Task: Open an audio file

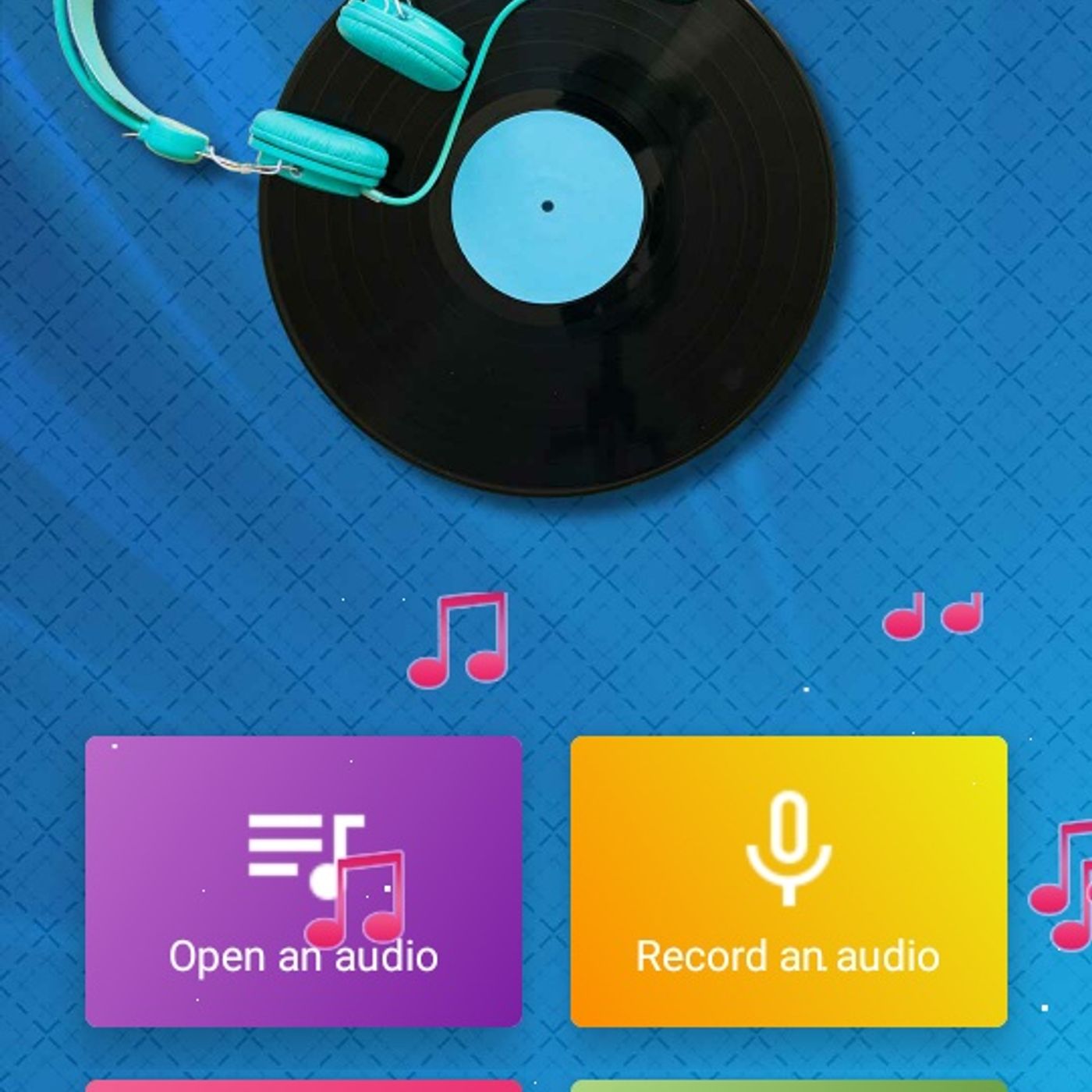Action: pos(303,881)
